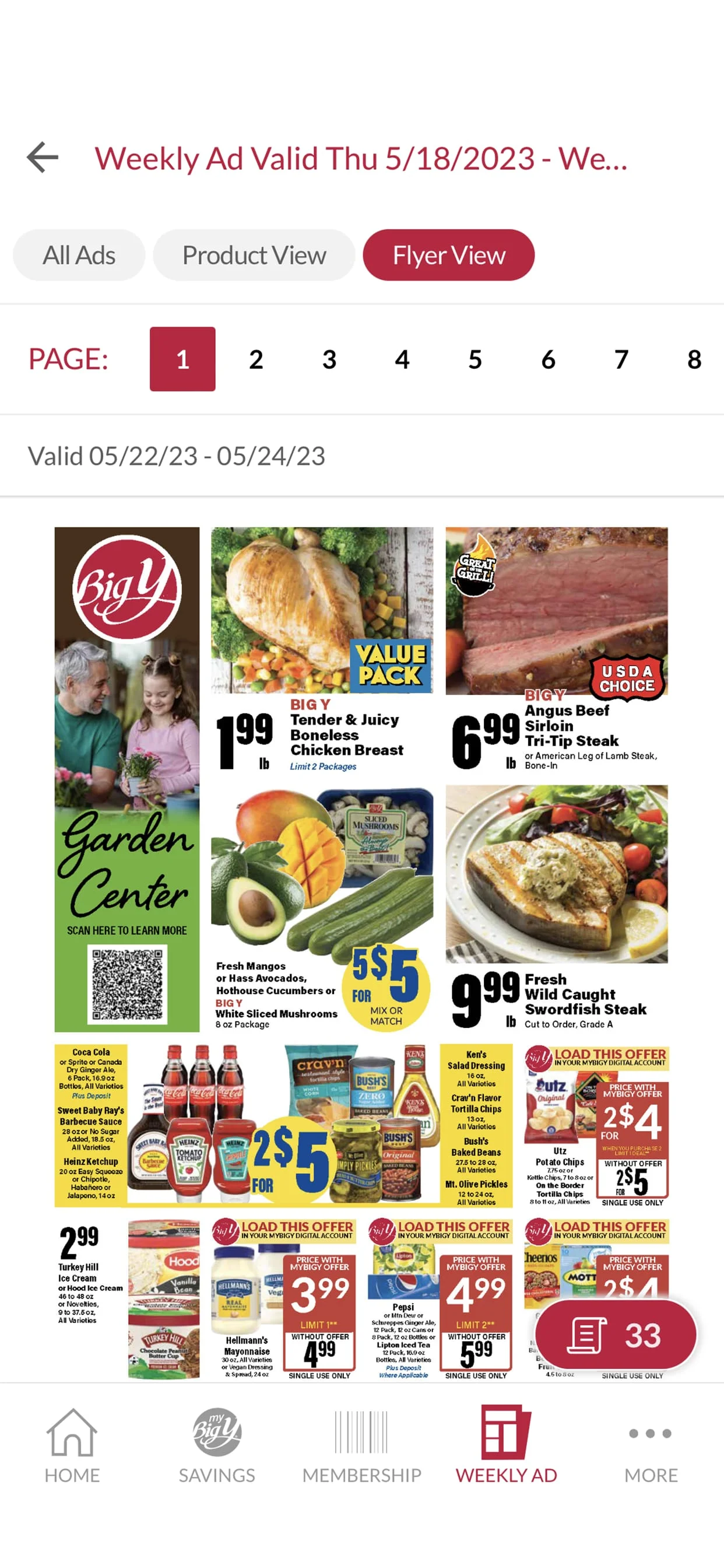View flyer page 5
Viewport: 724px width, 1568px height.
[475, 359]
